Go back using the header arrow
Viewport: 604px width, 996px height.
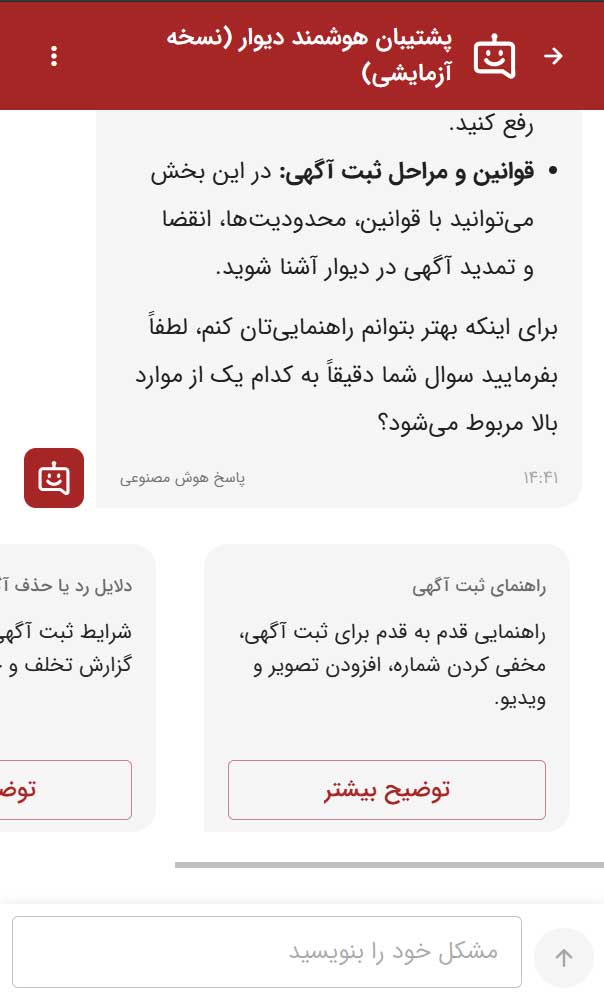pos(553,56)
